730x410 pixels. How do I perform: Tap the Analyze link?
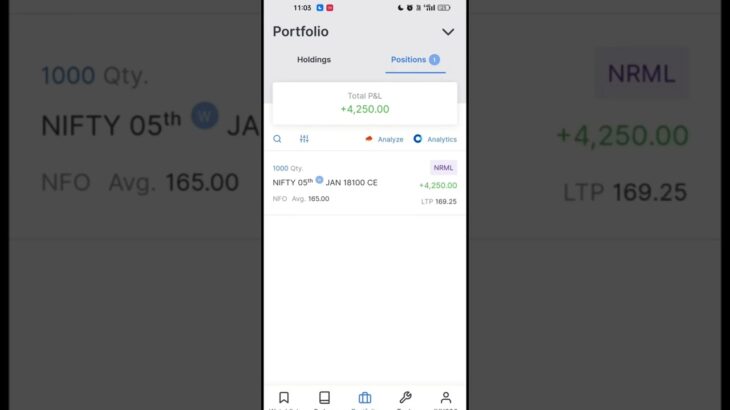384,139
